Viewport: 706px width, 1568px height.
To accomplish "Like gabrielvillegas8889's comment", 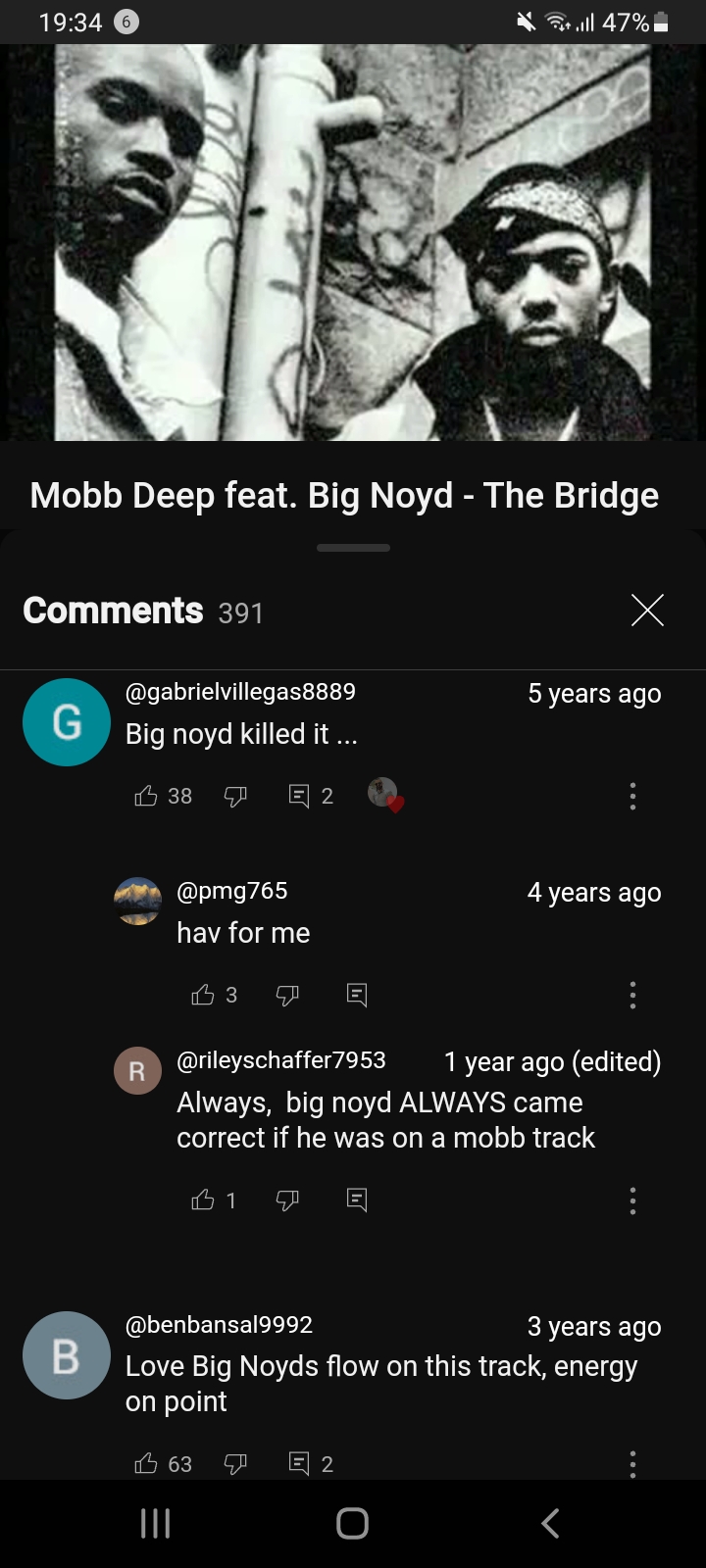I will point(146,796).
